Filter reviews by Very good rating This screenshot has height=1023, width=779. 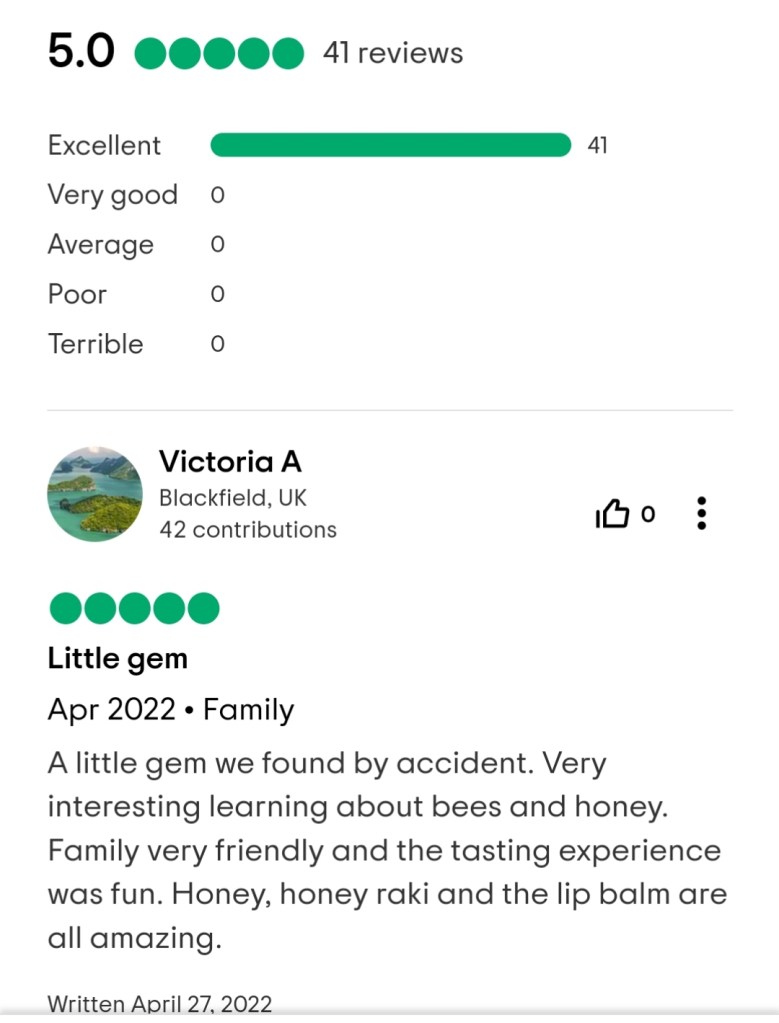[112, 195]
